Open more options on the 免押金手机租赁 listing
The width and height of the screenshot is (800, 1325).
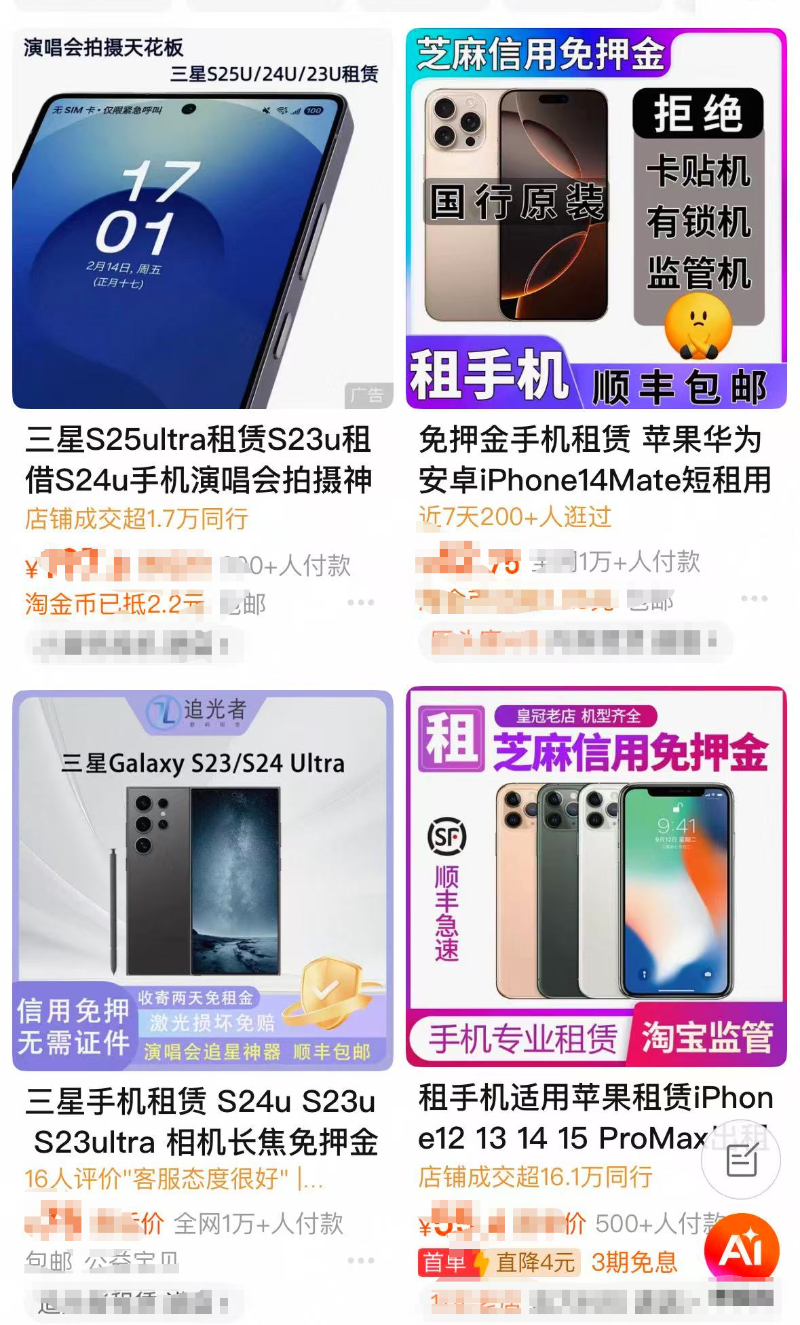[x=754, y=599]
